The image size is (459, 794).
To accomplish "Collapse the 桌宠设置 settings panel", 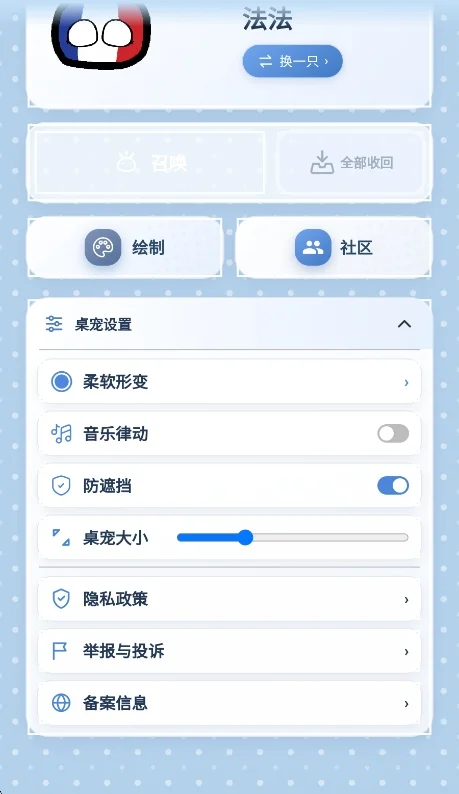I will pos(404,324).
